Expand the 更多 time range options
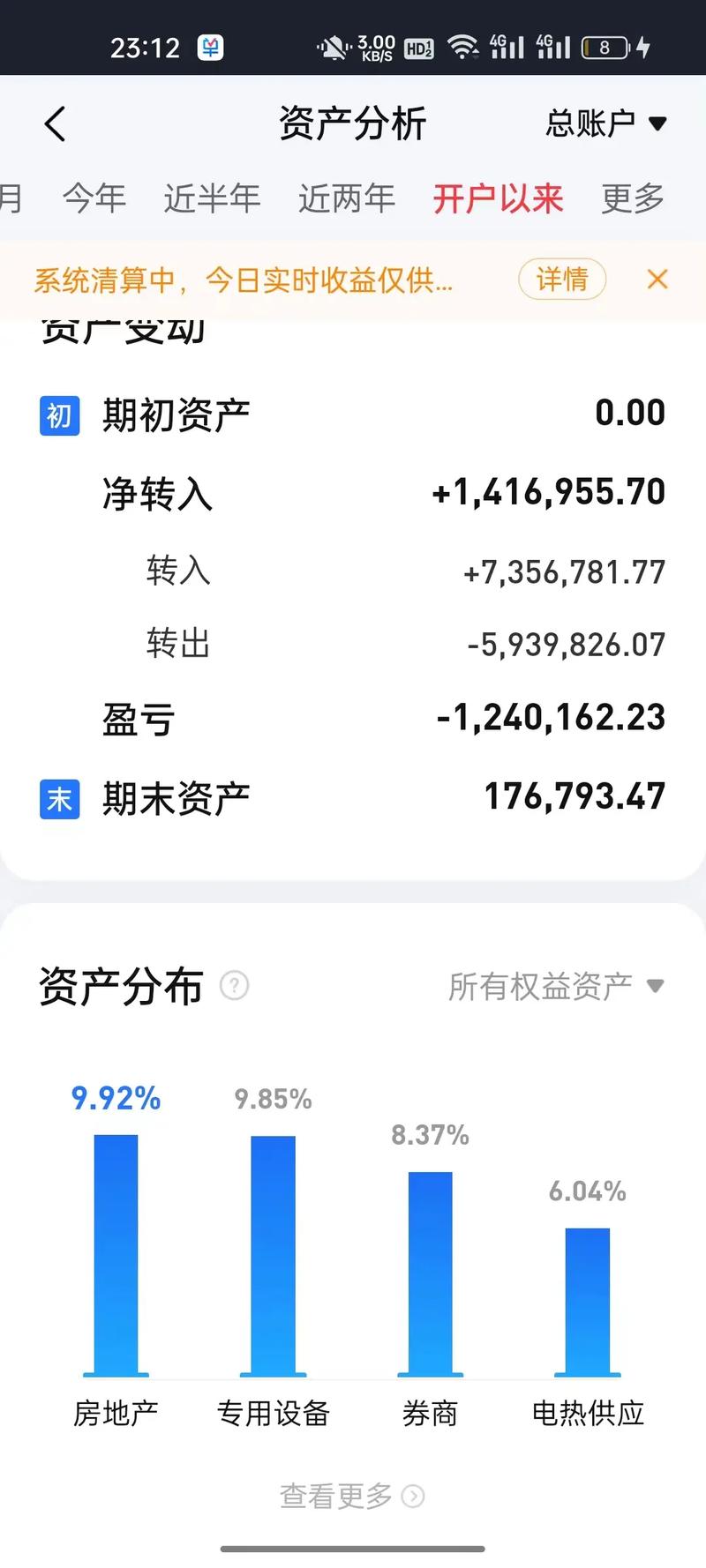 (x=632, y=199)
